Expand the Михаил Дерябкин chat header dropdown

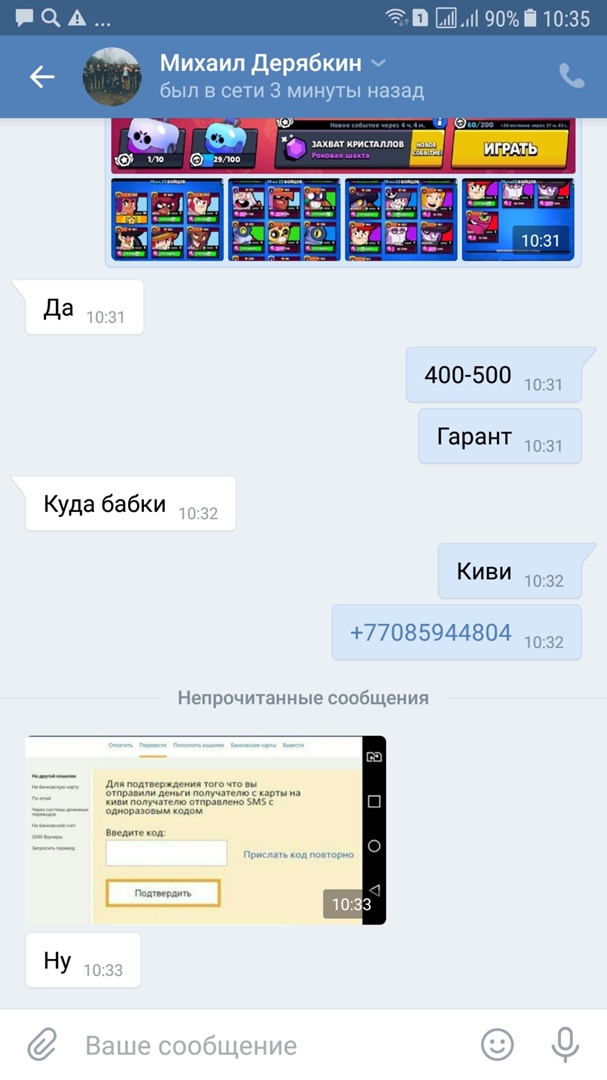pos(378,63)
